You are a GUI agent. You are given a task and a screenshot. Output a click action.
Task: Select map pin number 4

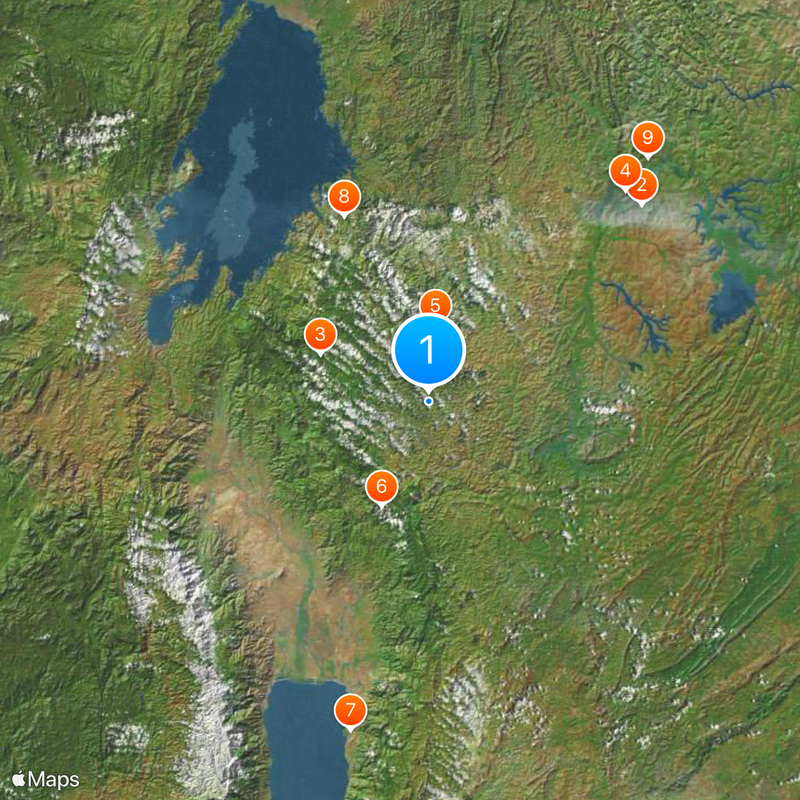pos(625,170)
